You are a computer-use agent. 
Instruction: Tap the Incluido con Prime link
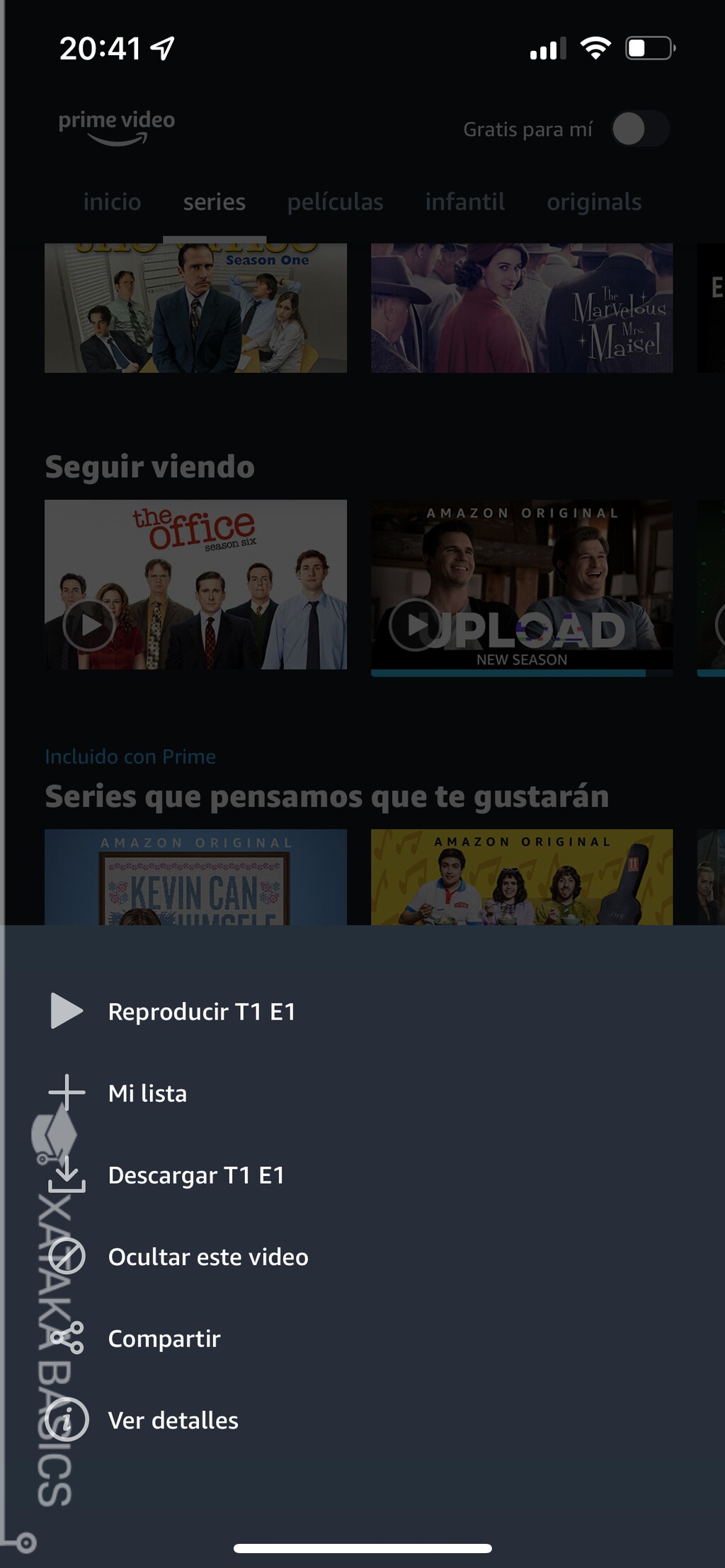130,756
